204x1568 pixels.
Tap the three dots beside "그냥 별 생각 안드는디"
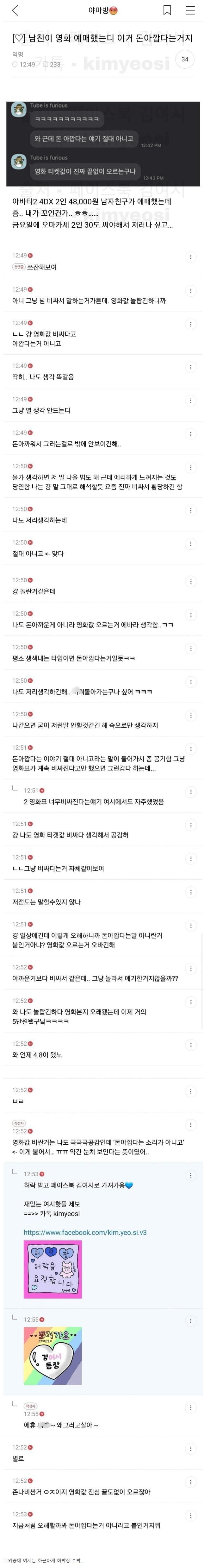pos(191,401)
